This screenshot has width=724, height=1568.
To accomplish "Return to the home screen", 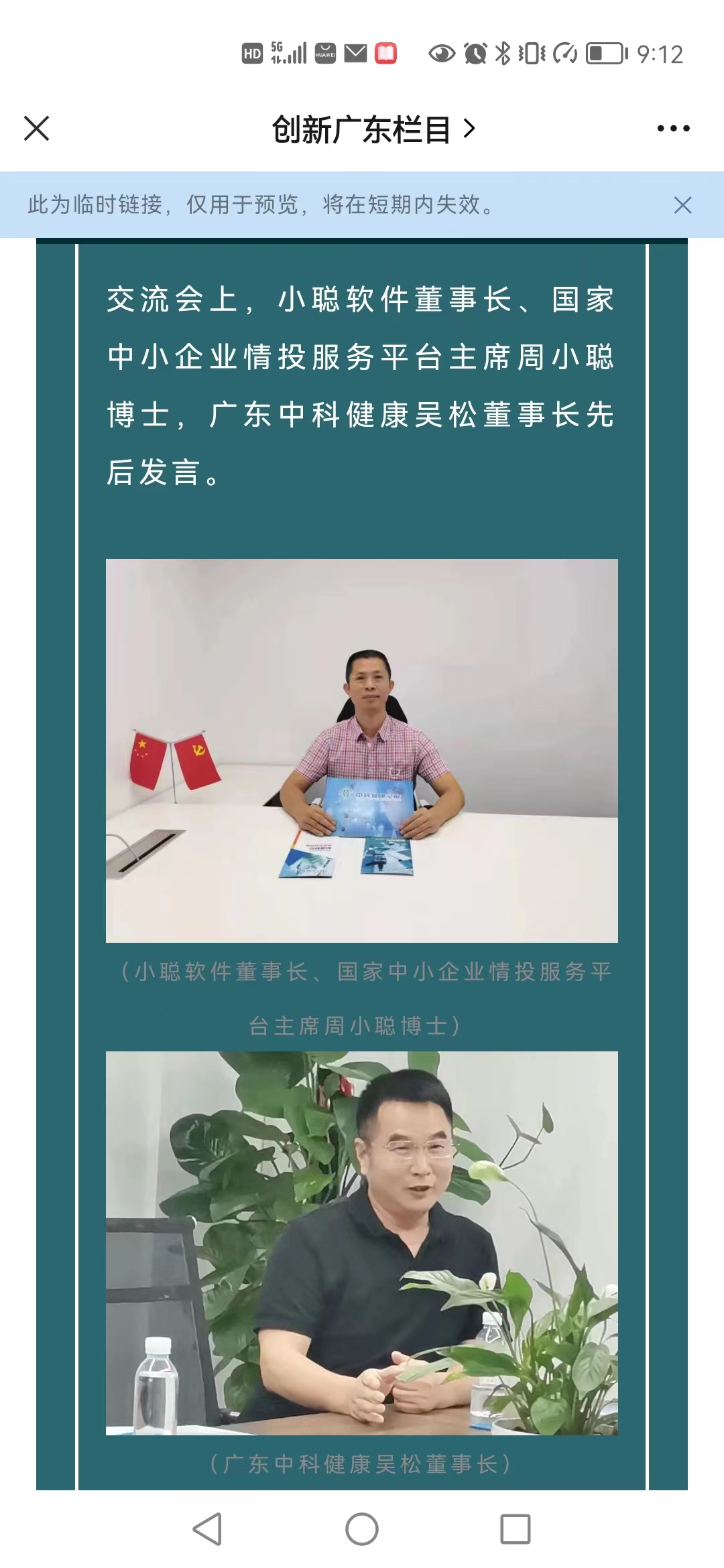I will [362, 1529].
